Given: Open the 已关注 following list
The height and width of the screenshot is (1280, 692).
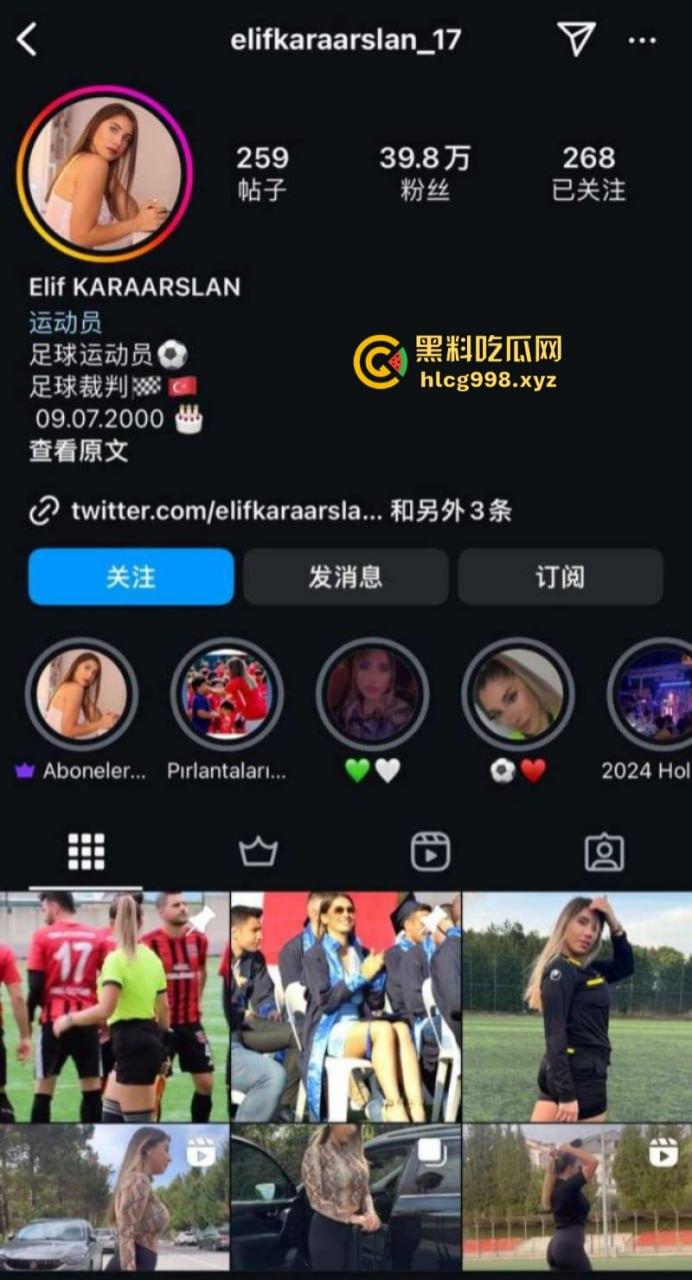Looking at the screenshot, I should point(588,172).
